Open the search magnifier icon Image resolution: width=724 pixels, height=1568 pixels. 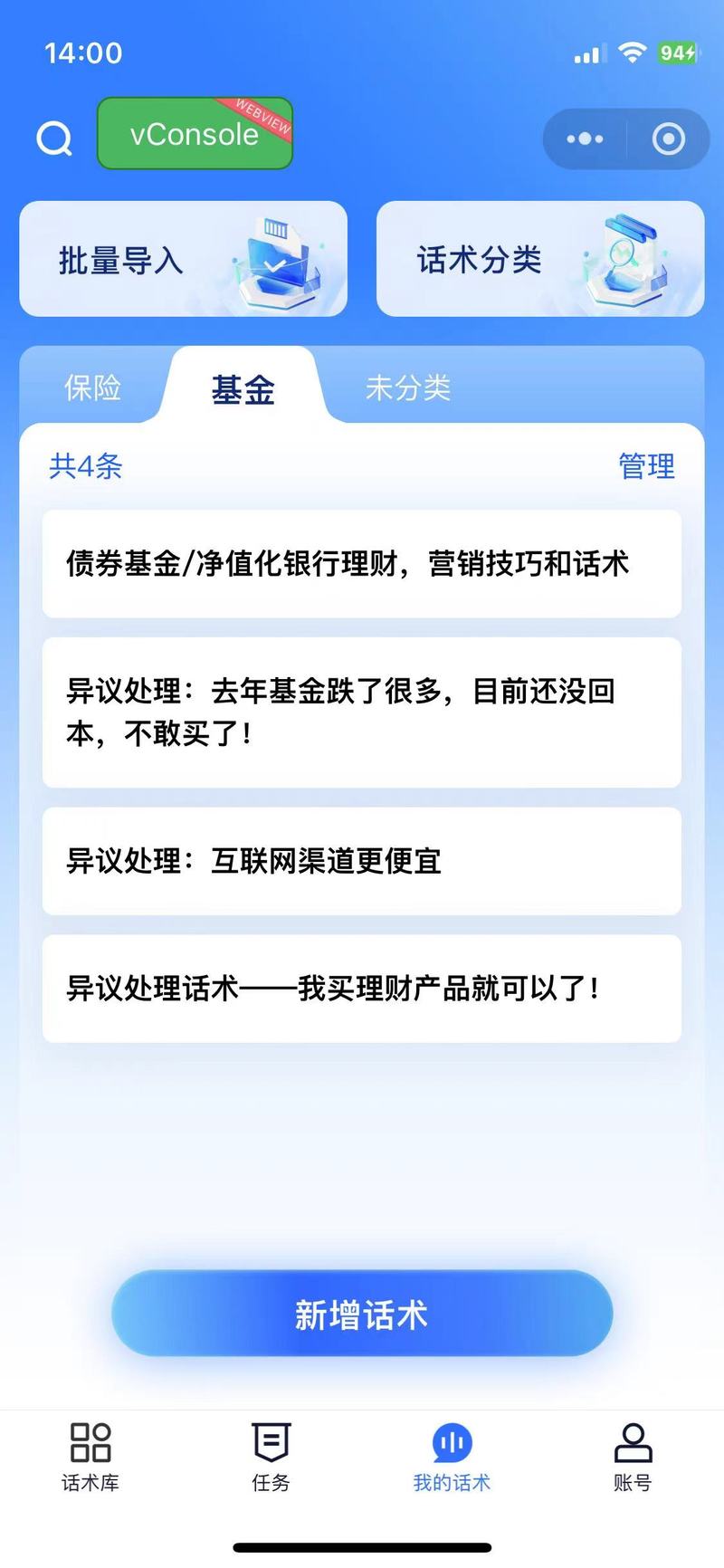click(54, 139)
